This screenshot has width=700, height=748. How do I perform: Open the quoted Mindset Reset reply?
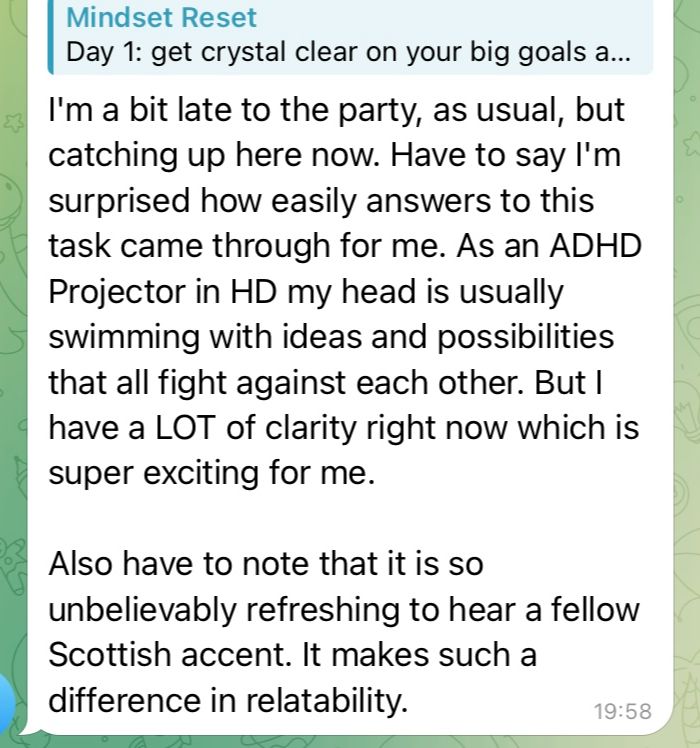click(x=350, y=36)
